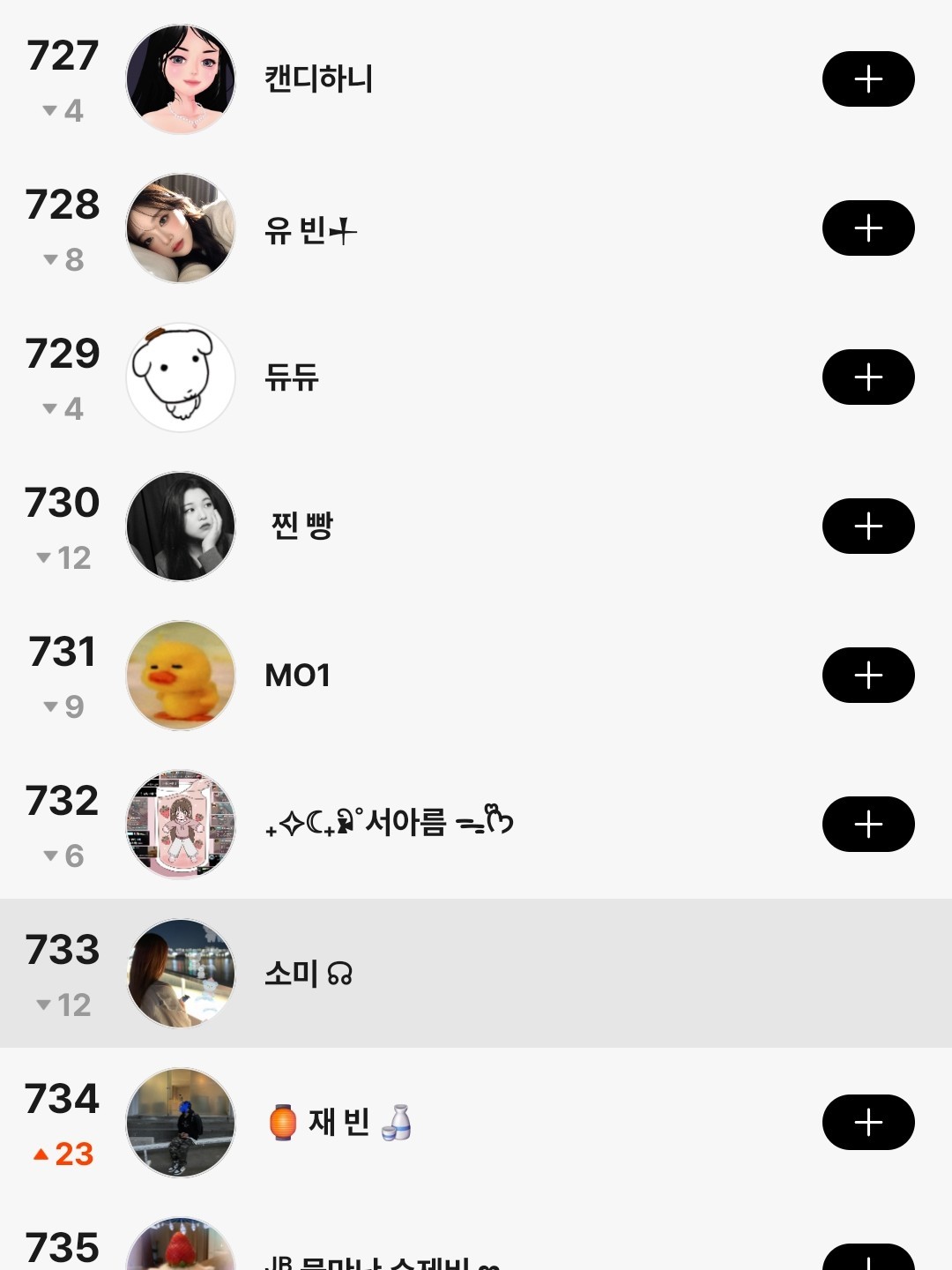This screenshot has width=952, height=1270.
Task: Follow 캔디하니 with the plus button
Action: click(868, 79)
